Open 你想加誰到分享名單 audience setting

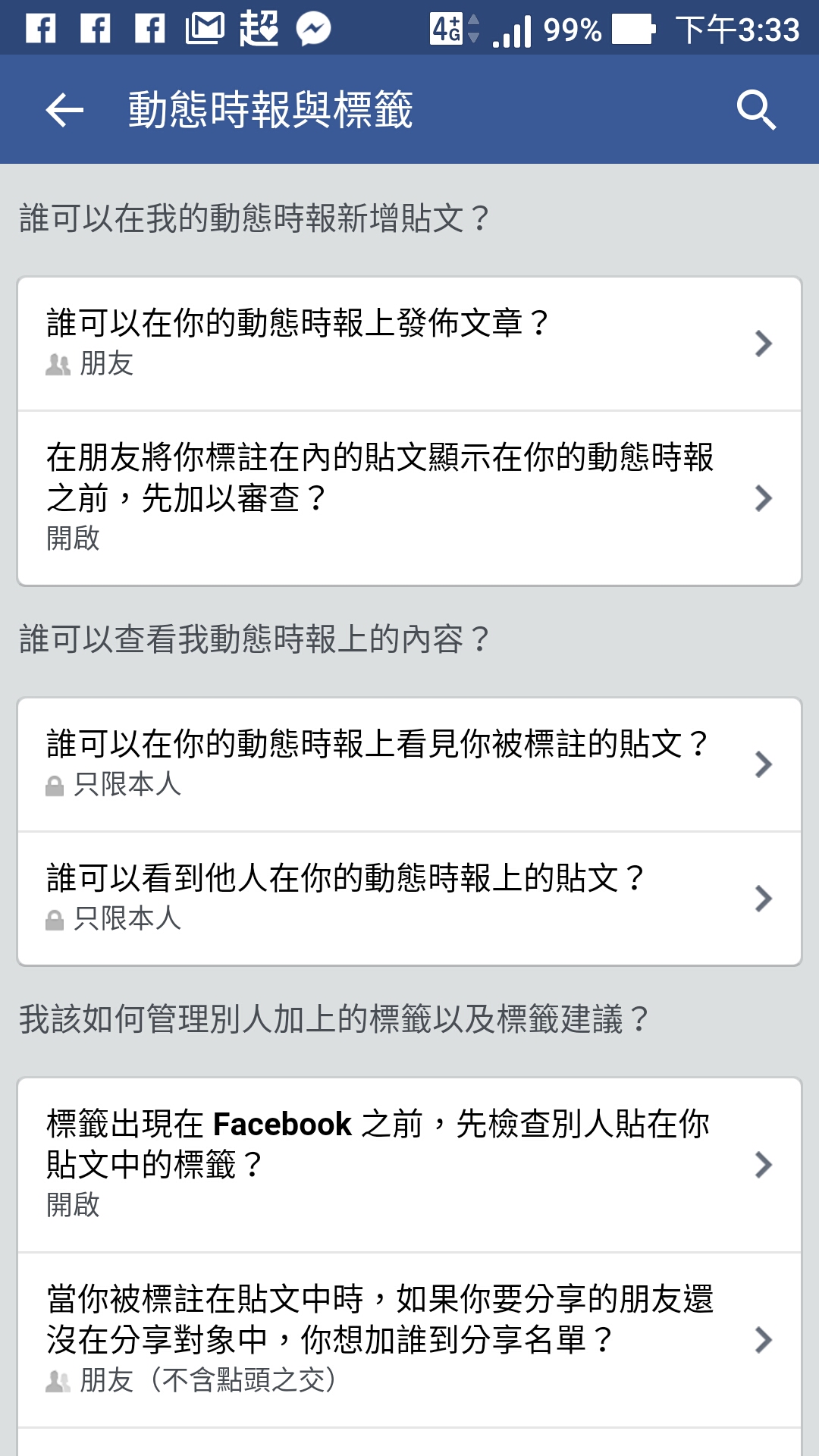pos(409,1339)
